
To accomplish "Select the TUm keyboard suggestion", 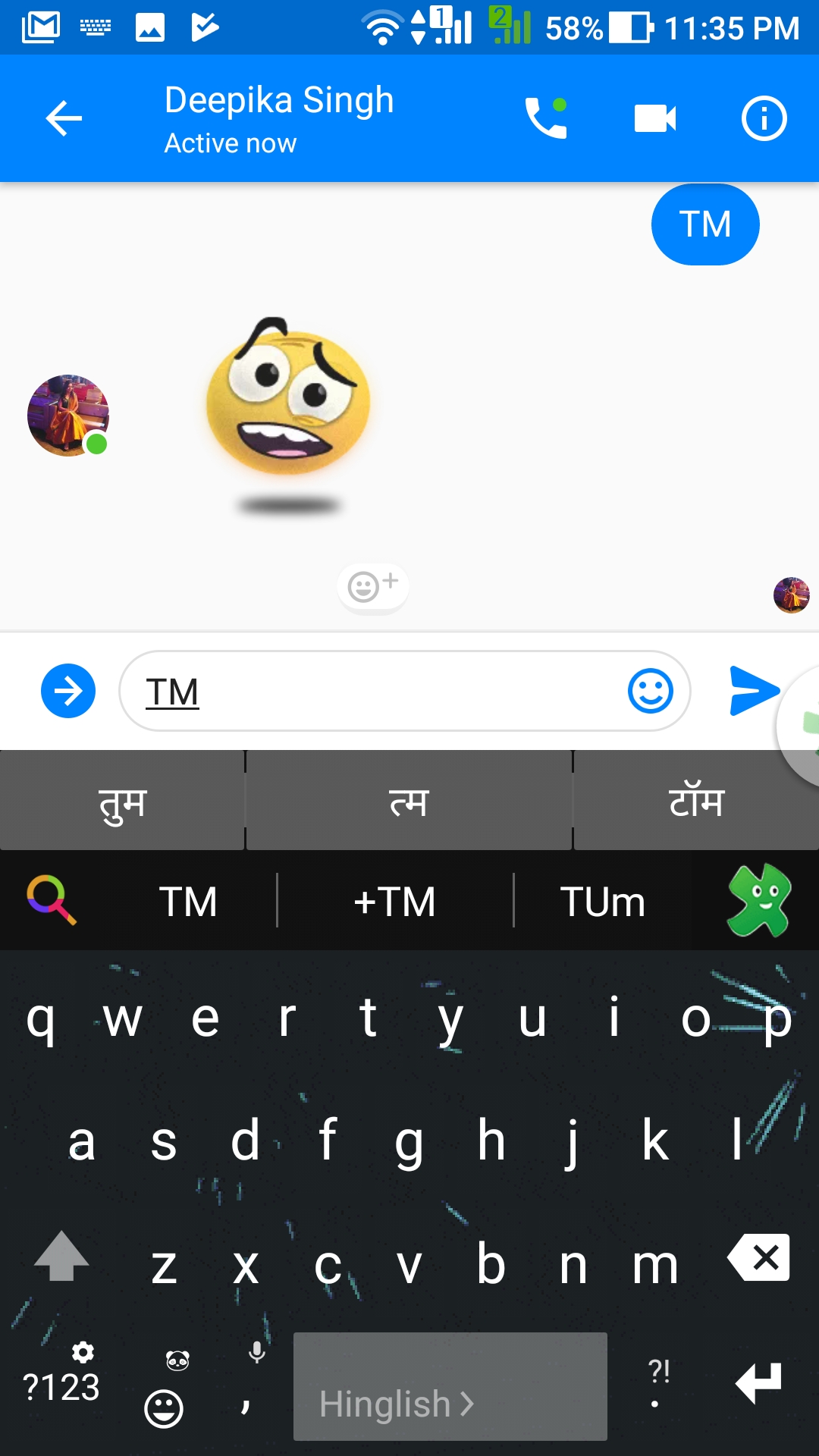I will (603, 902).
